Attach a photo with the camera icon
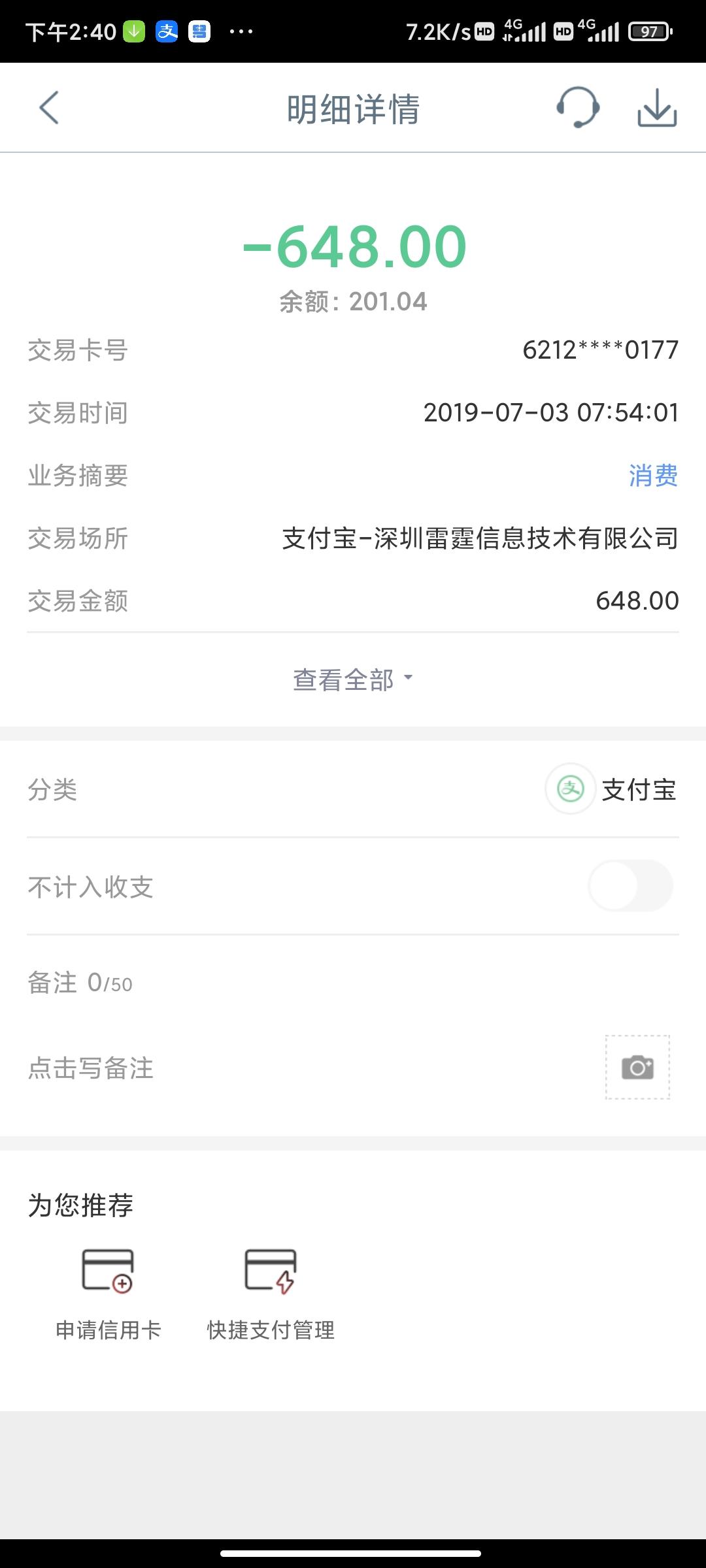 pos(637,1068)
